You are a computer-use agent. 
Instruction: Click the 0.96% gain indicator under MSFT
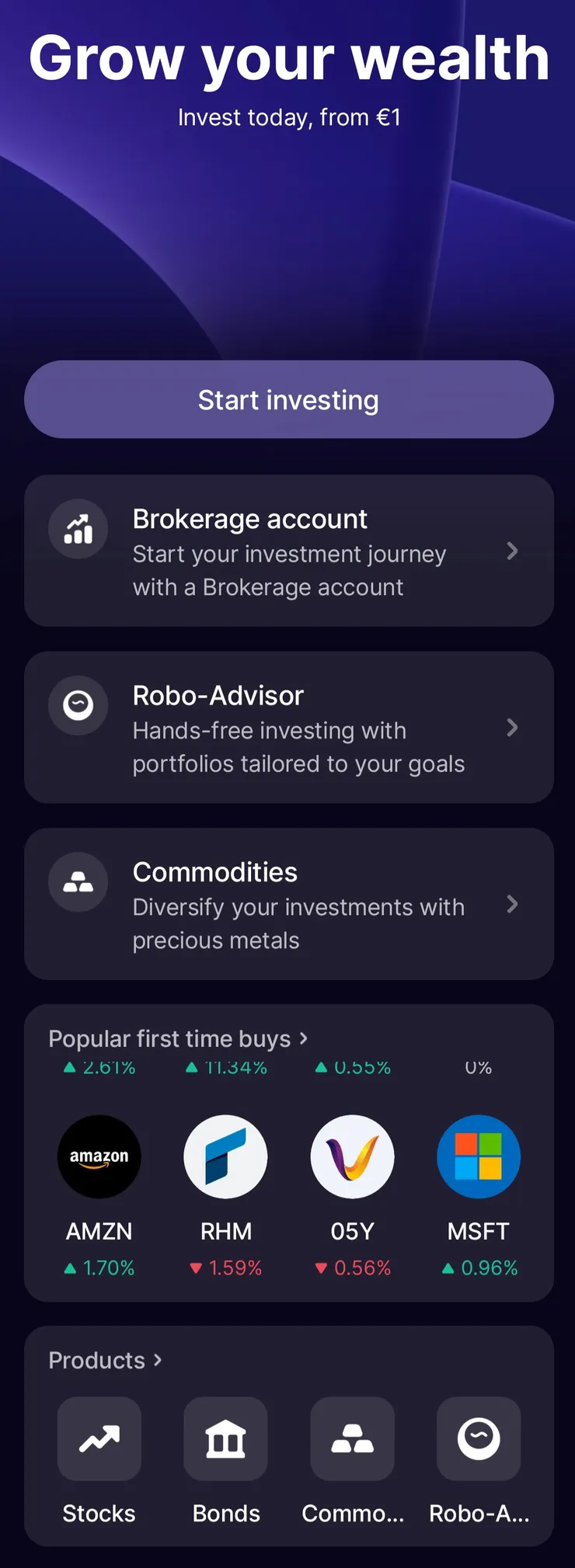click(x=479, y=1267)
